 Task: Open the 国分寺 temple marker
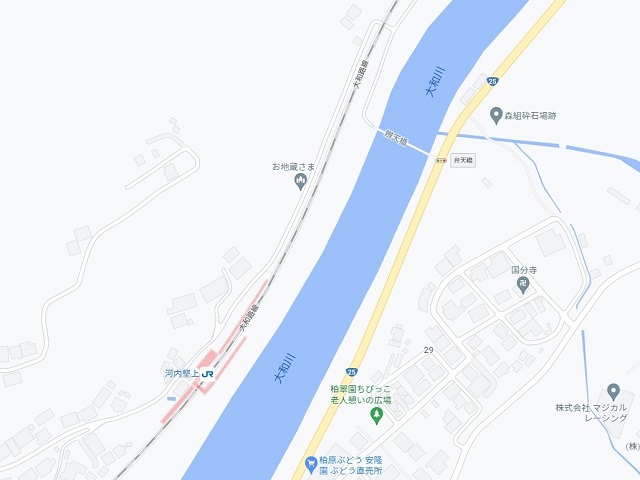pyautogui.click(x=524, y=284)
